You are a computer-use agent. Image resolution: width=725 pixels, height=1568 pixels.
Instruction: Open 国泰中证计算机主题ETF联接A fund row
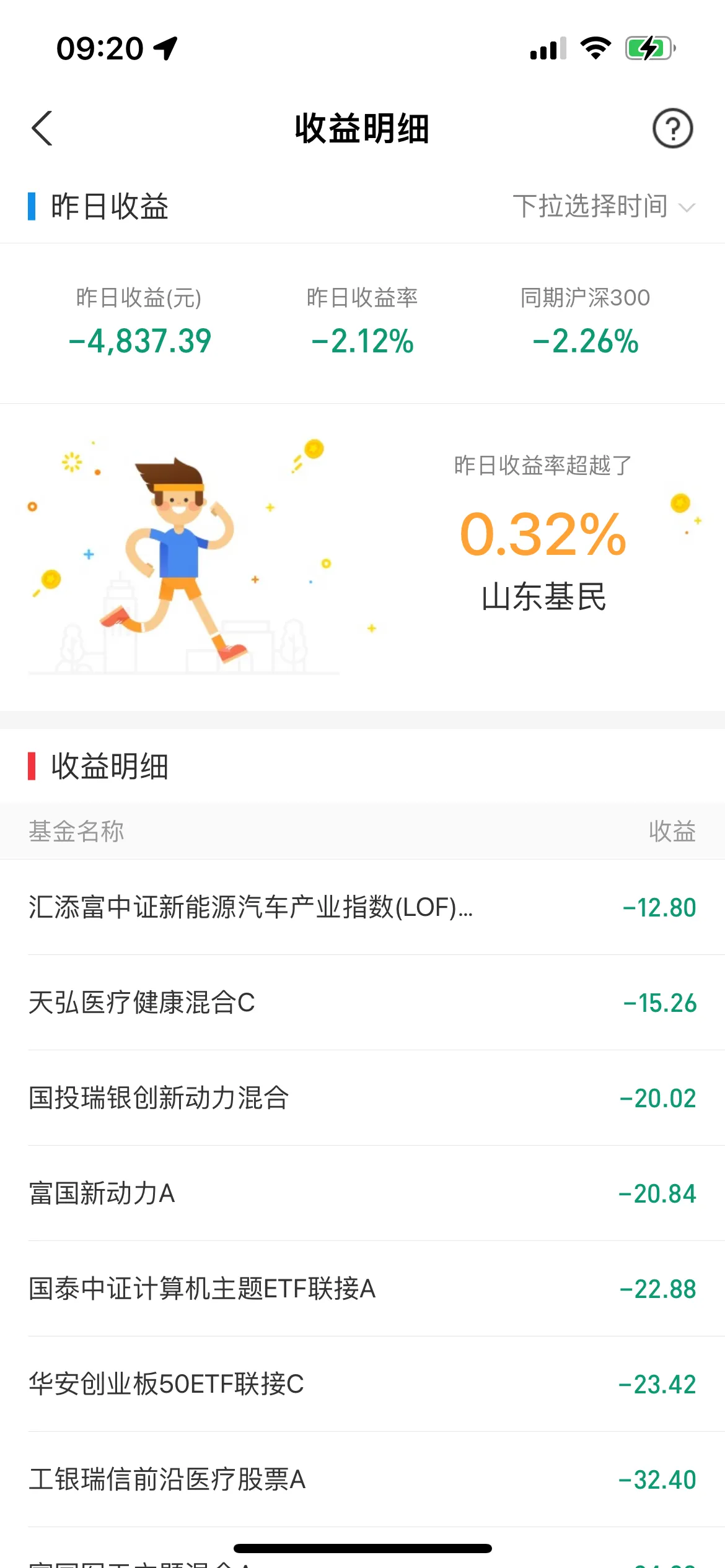pyautogui.click(x=362, y=1289)
